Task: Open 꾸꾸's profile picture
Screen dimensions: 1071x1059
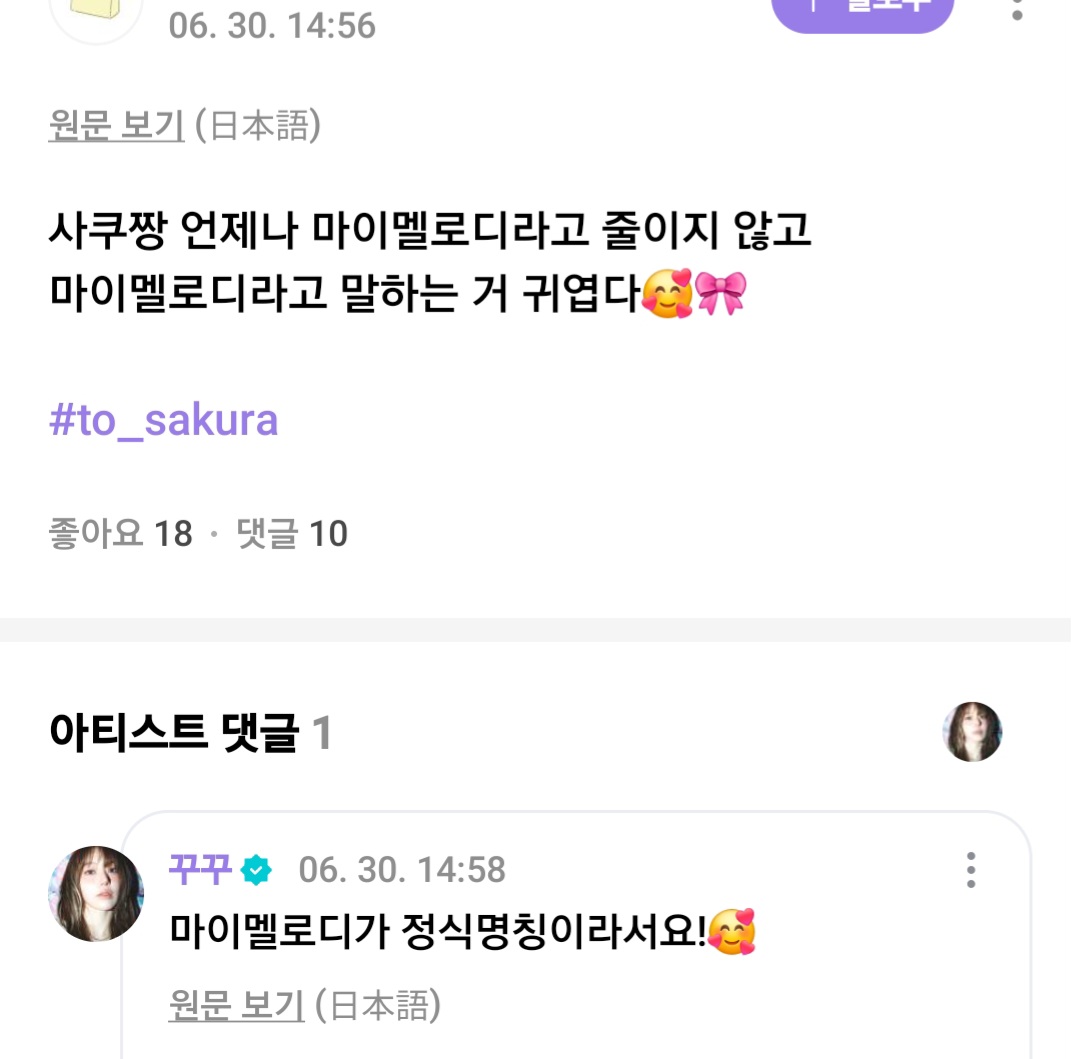Action: 96,893
